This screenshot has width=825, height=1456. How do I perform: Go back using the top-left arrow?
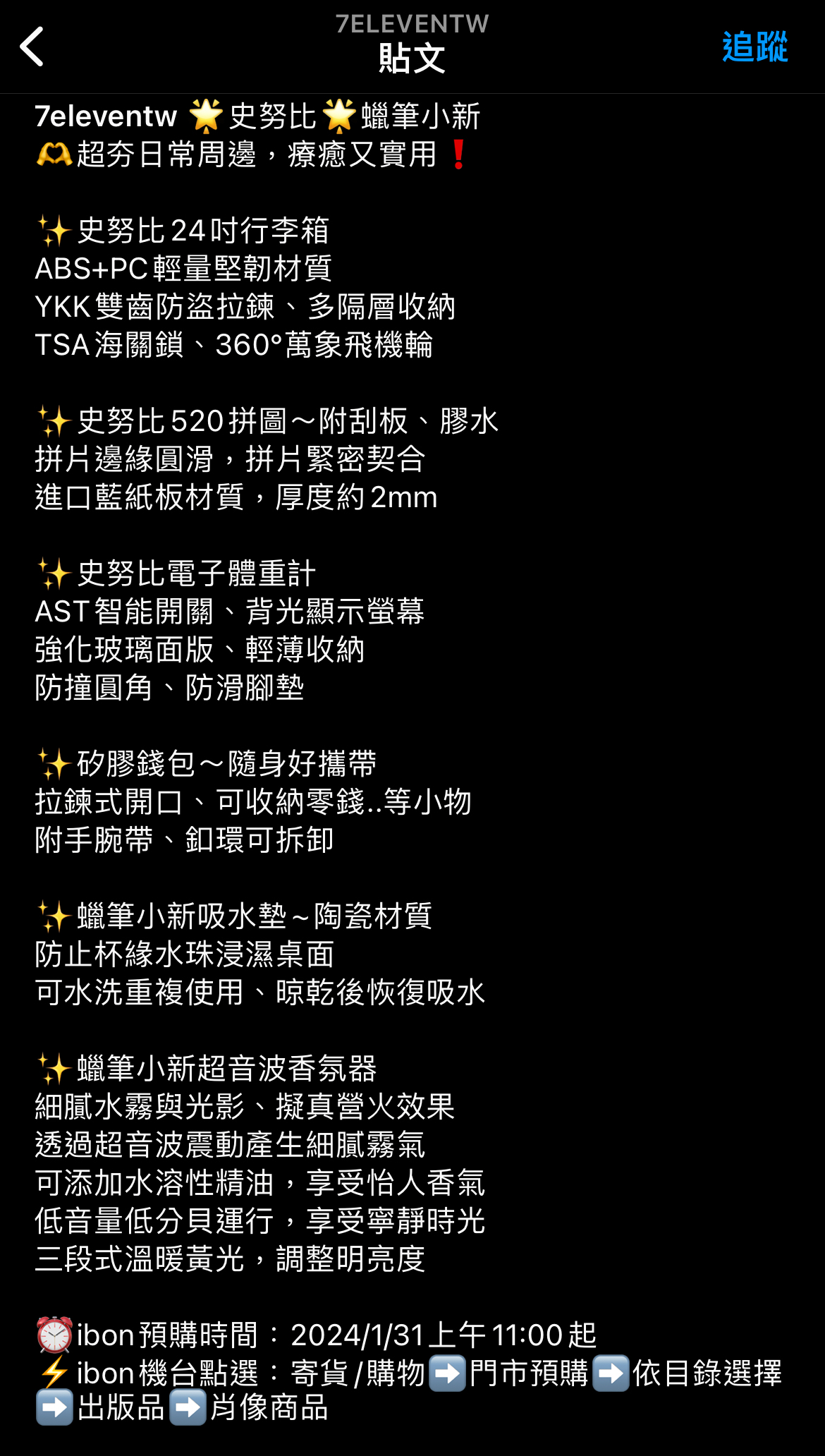click(x=32, y=47)
